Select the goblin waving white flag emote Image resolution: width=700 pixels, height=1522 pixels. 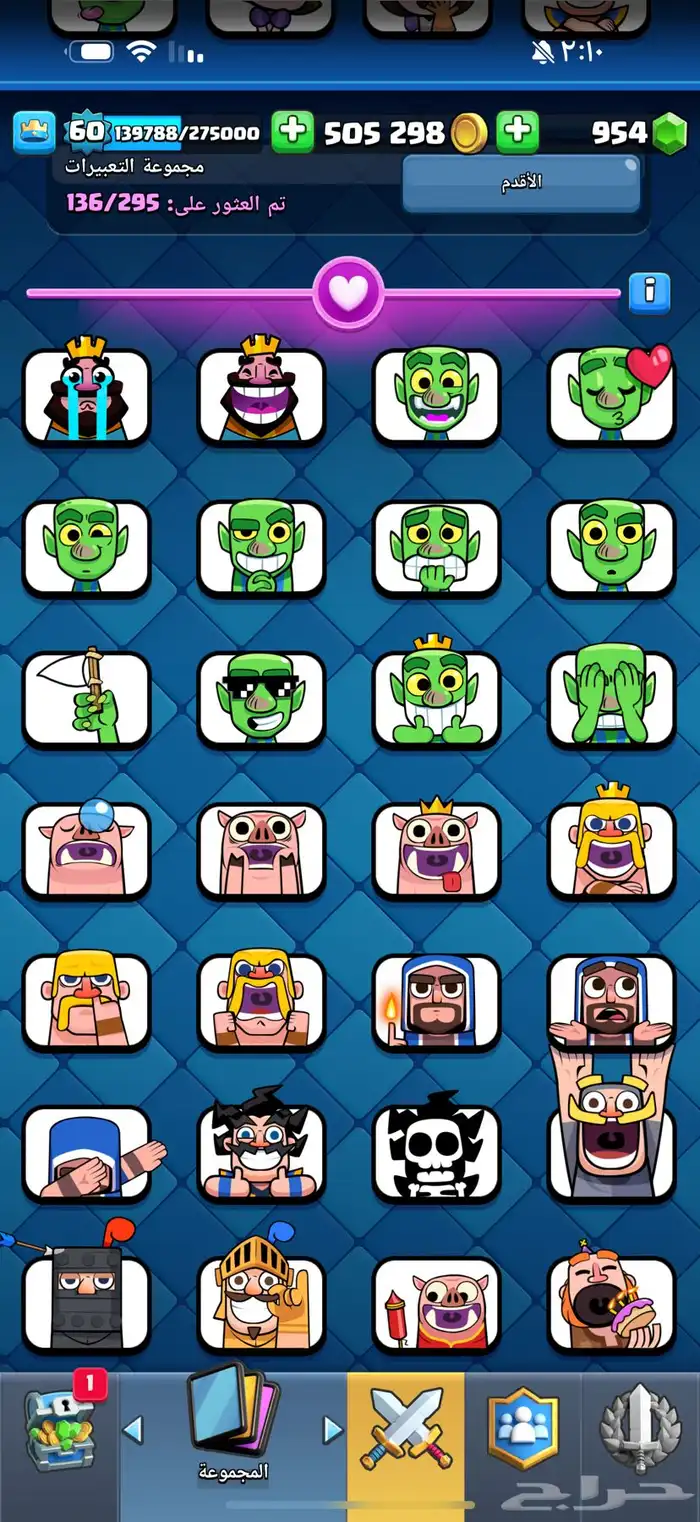pos(86,698)
